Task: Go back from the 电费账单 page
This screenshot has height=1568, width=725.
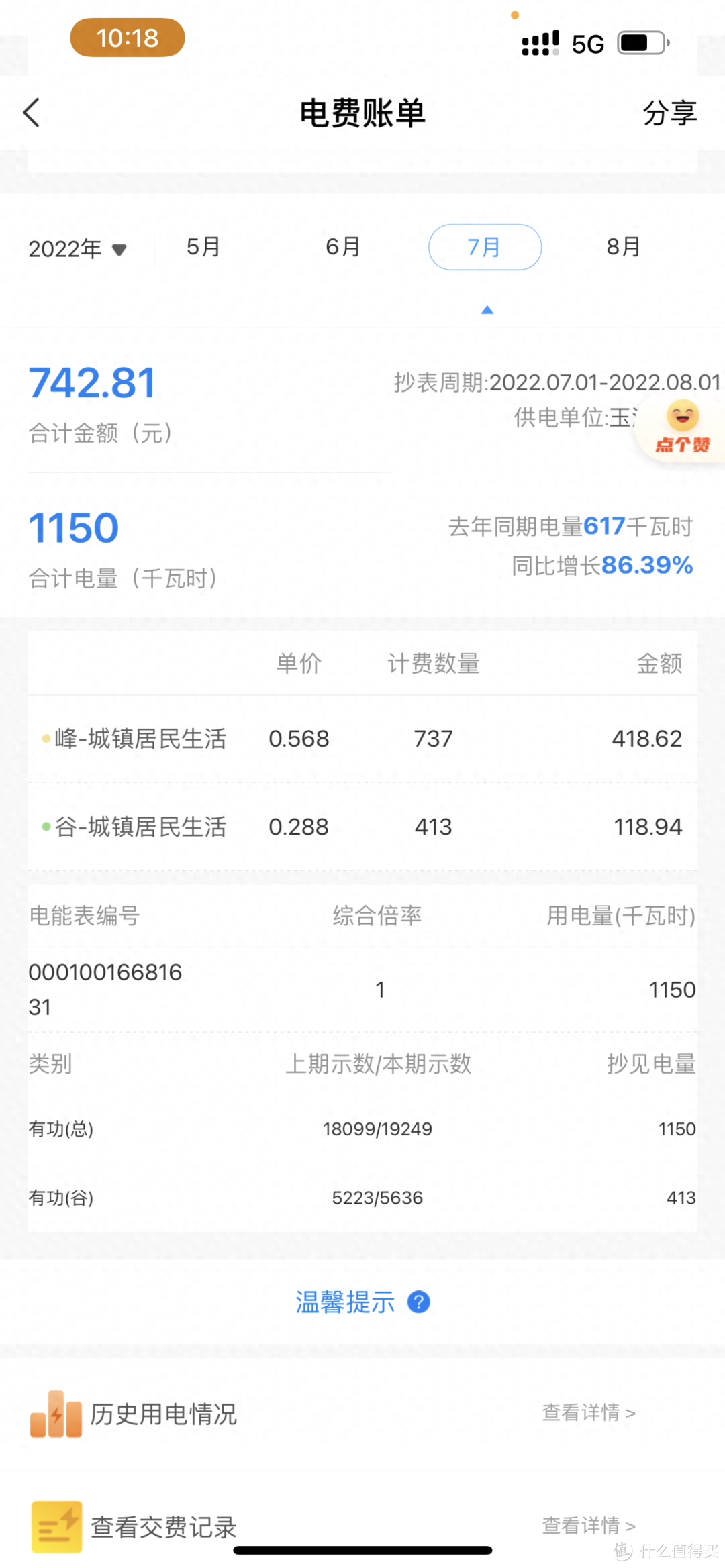Action: point(32,113)
